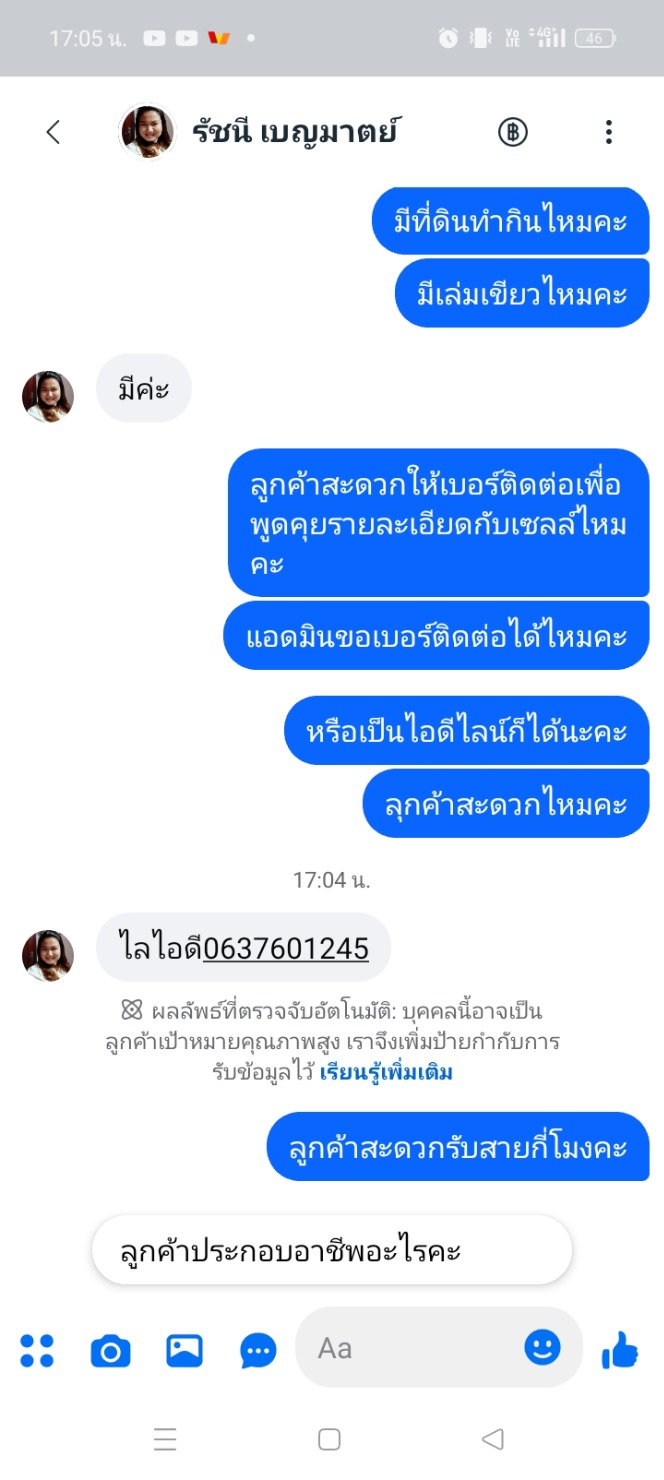Open the emoji smiley picker
The image size is (664, 1480).
point(543,1348)
